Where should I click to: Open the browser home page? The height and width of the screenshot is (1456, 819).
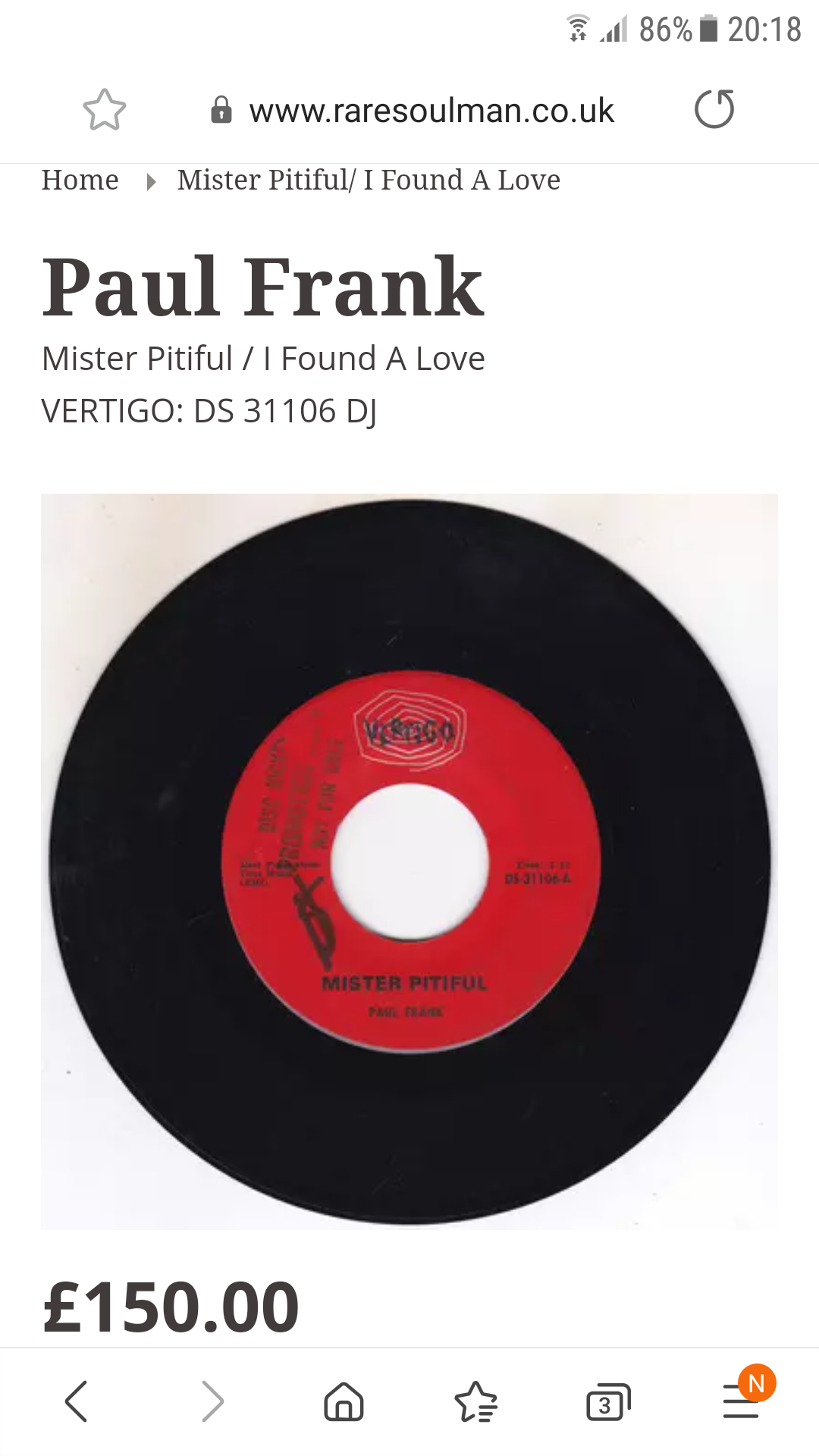pyautogui.click(x=344, y=1401)
